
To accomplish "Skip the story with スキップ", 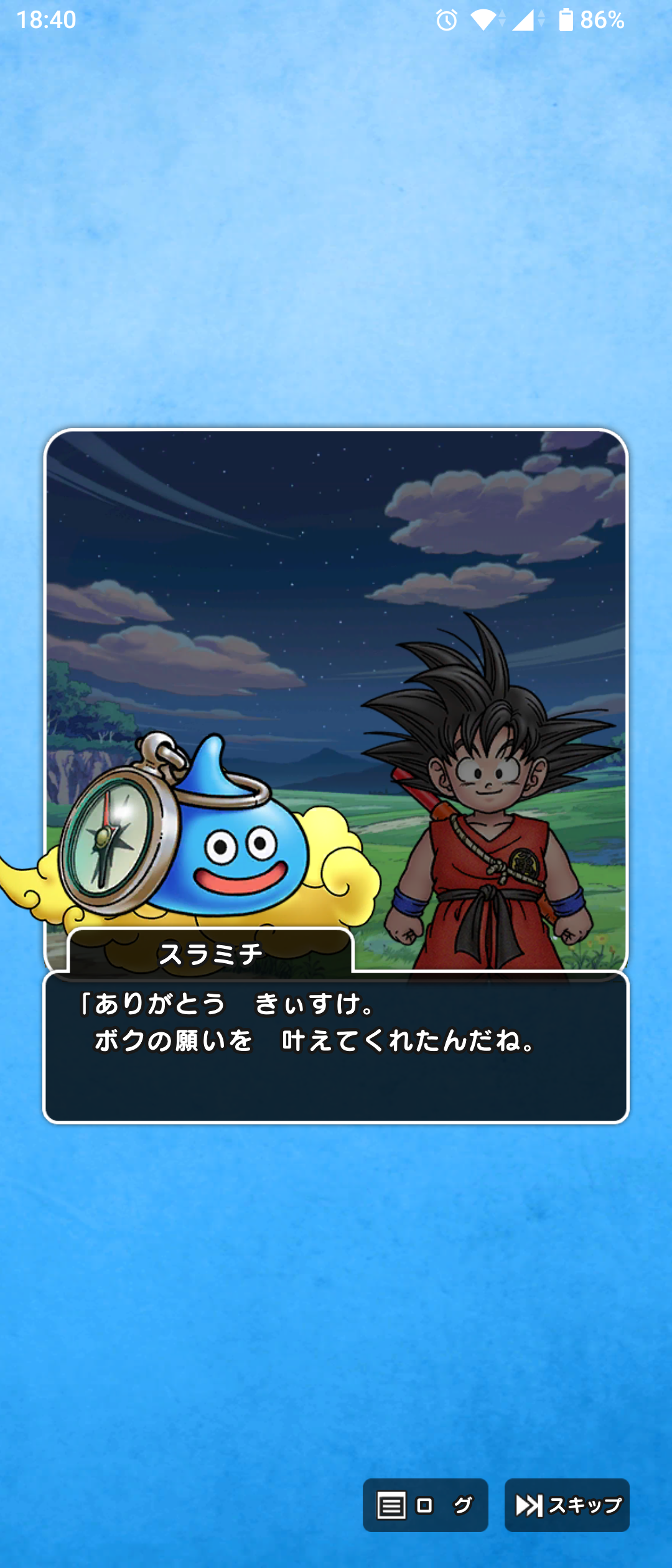I will click(x=567, y=1505).
